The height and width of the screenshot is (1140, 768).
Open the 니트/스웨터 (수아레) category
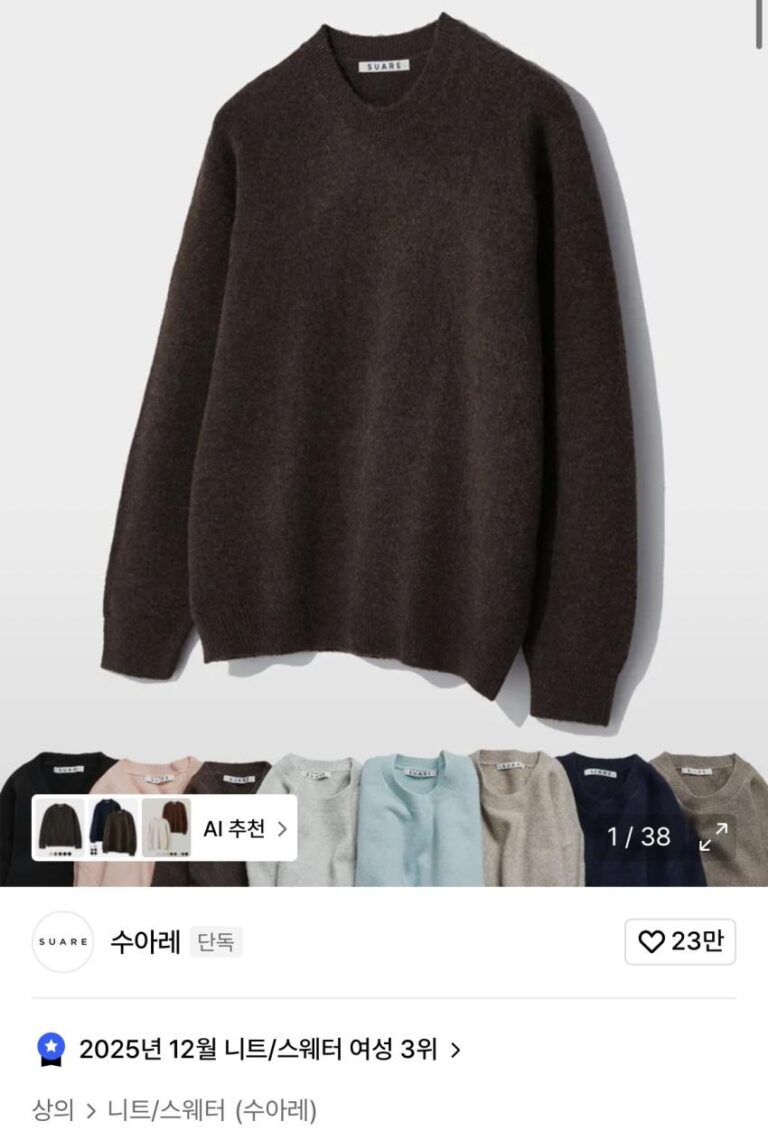[213, 1109]
